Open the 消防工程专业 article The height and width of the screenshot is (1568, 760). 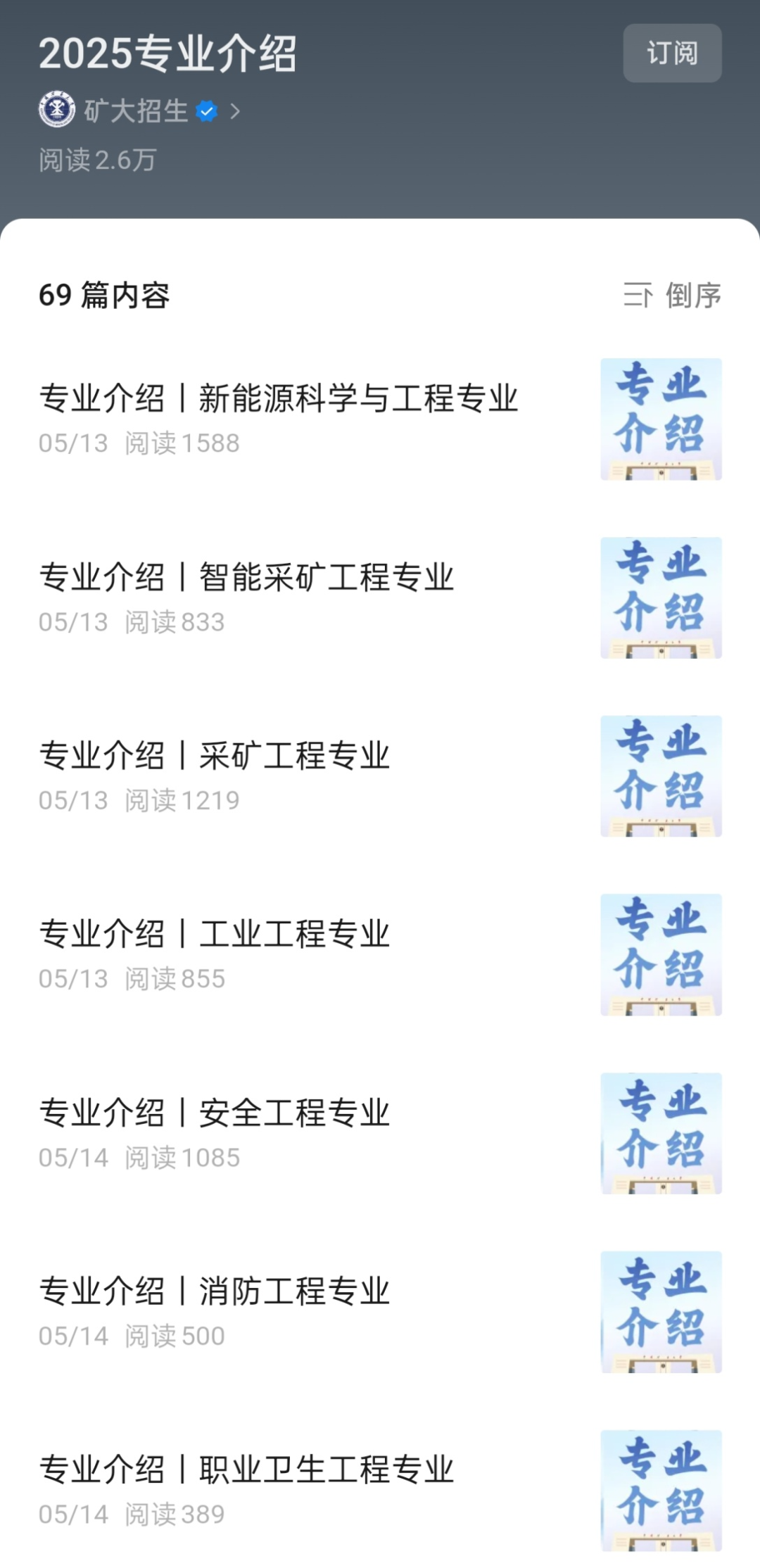215,1291
